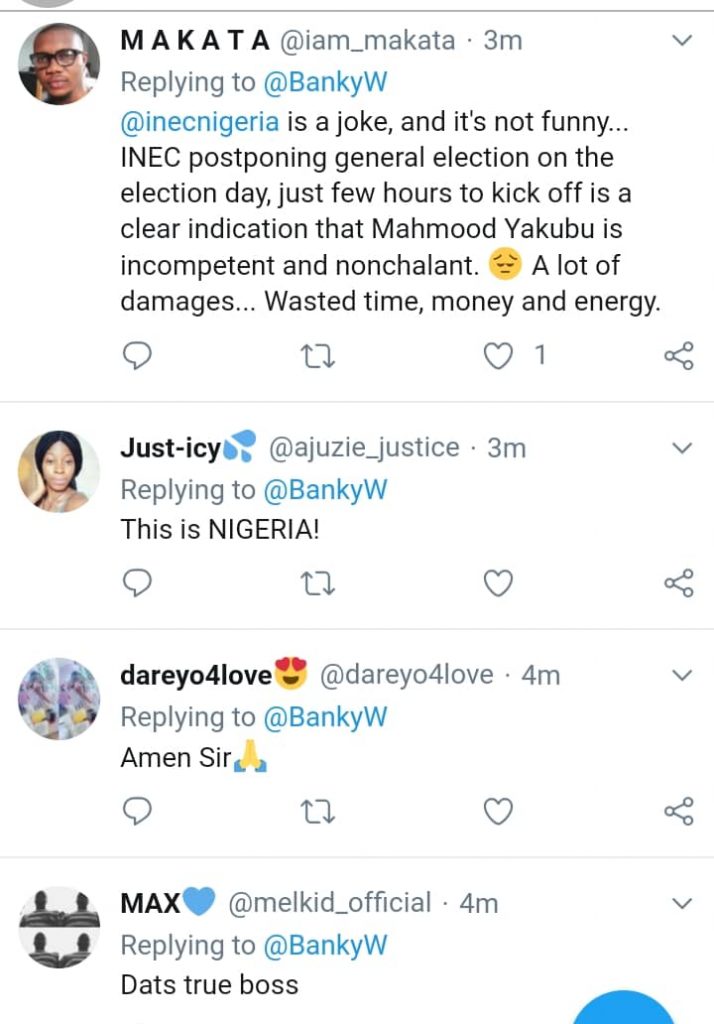This screenshot has height=1024, width=714.
Task: Open @BankyW link in MAX's reply
Action: [x=324, y=945]
